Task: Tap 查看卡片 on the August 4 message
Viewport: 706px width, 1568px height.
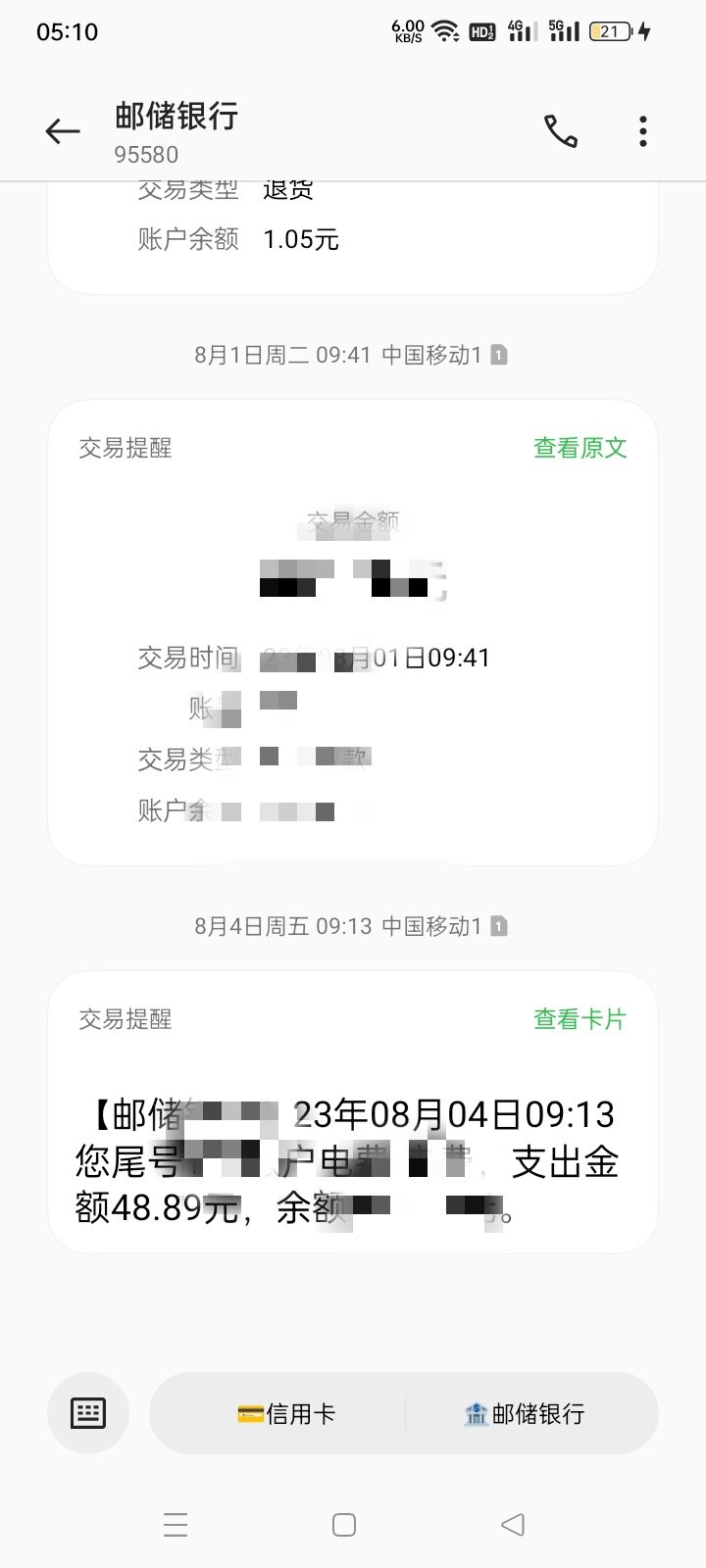Action: pyautogui.click(x=580, y=1019)
